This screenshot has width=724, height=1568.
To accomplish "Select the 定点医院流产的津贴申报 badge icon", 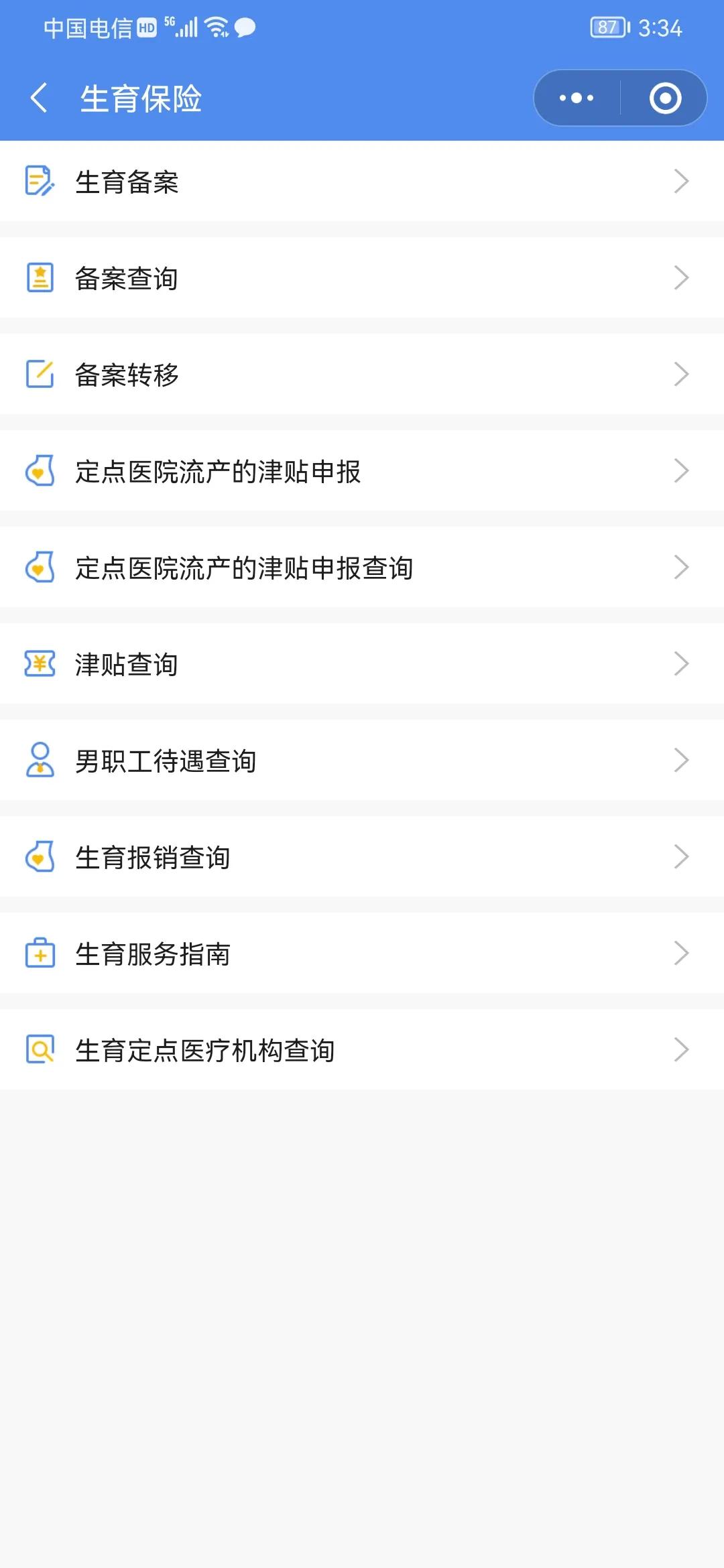I will [40, 471].
